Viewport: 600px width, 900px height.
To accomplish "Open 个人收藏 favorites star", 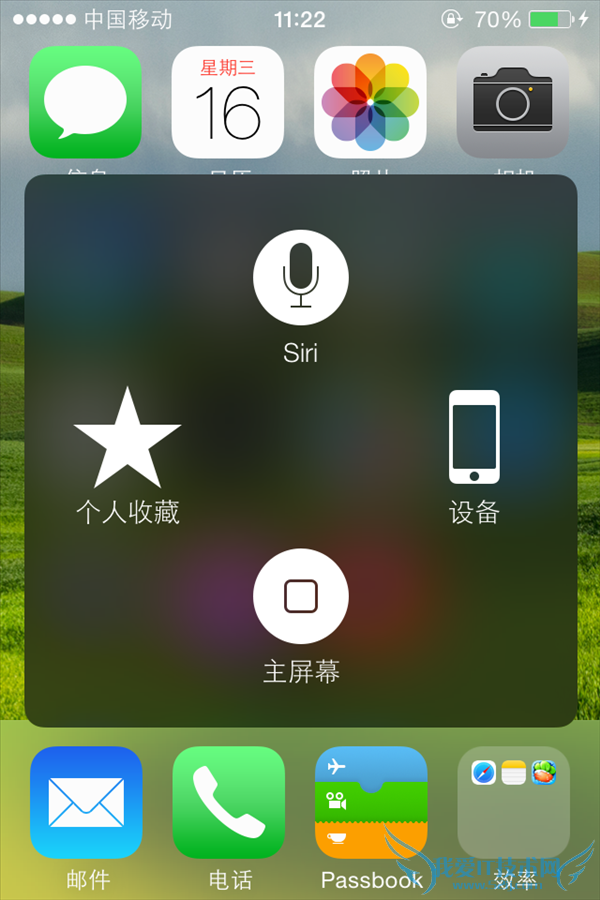I will 127,440.
